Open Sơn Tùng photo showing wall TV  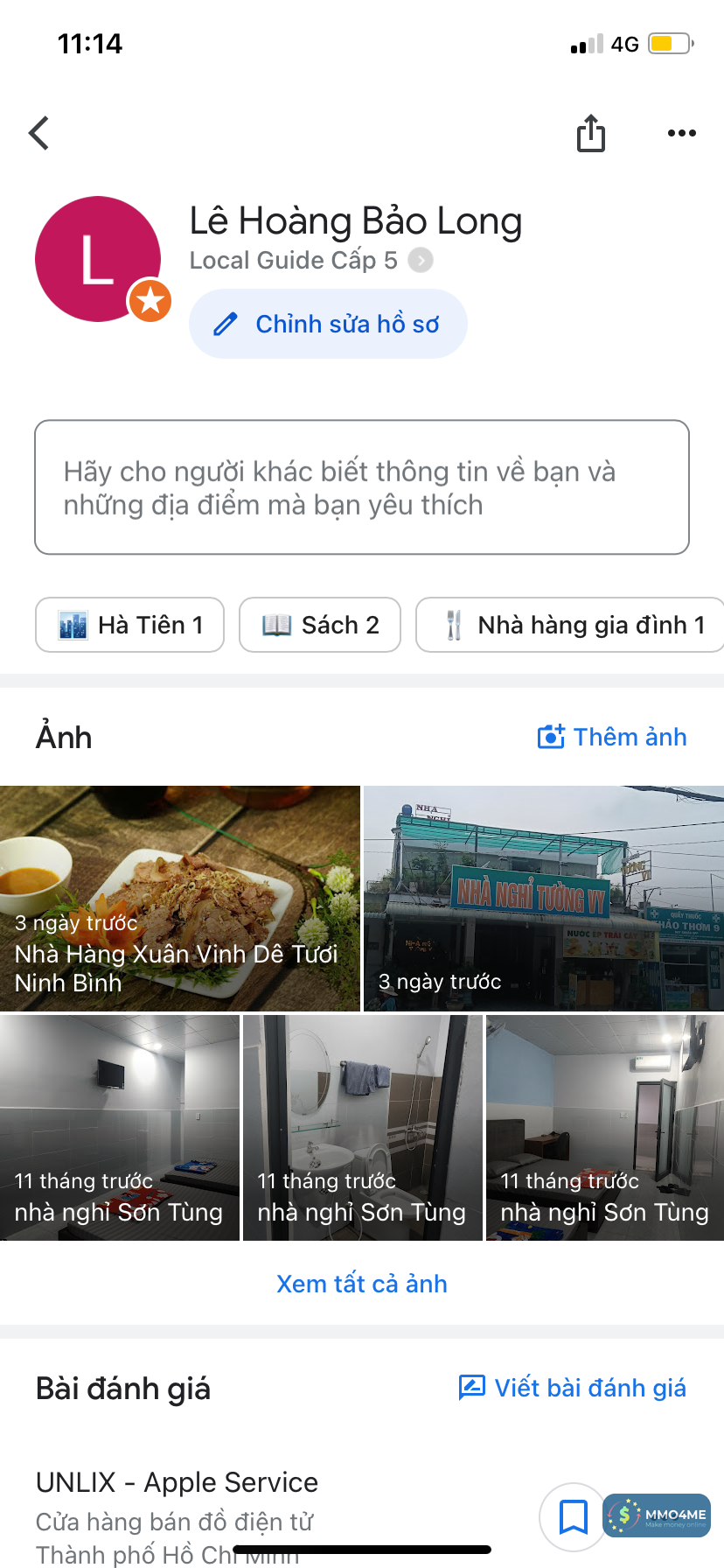(120, 1127)
